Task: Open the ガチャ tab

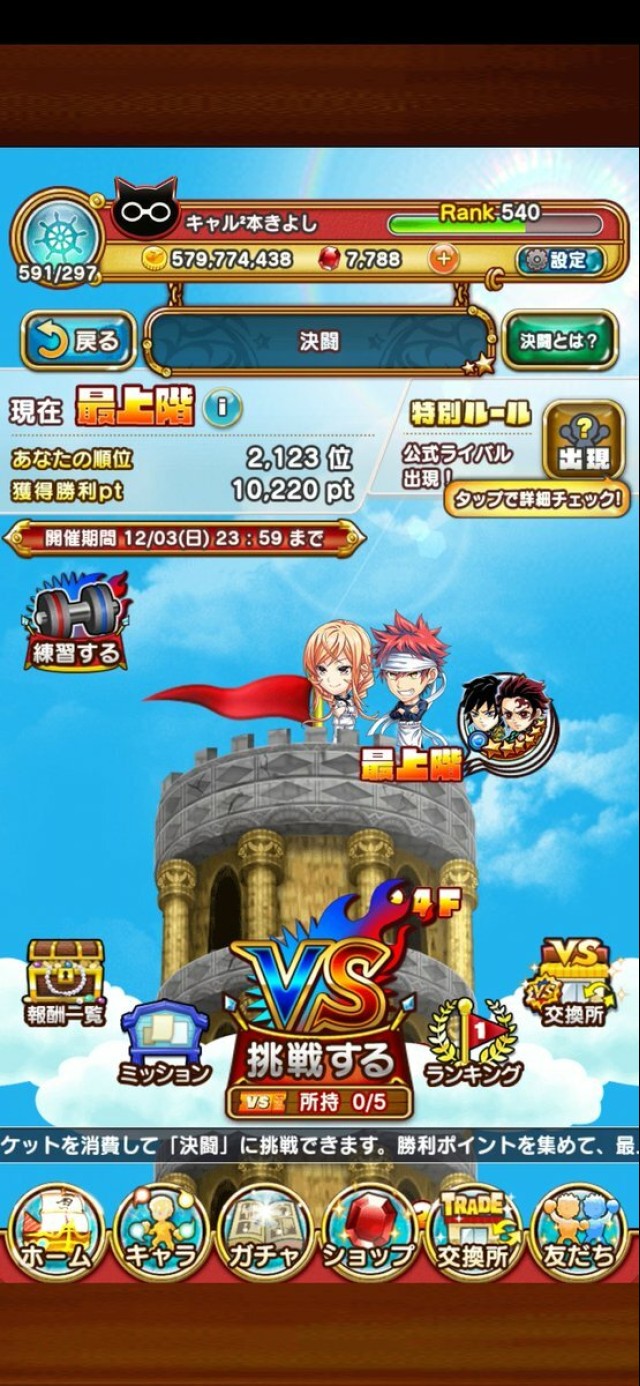Action: (264, 1231)
